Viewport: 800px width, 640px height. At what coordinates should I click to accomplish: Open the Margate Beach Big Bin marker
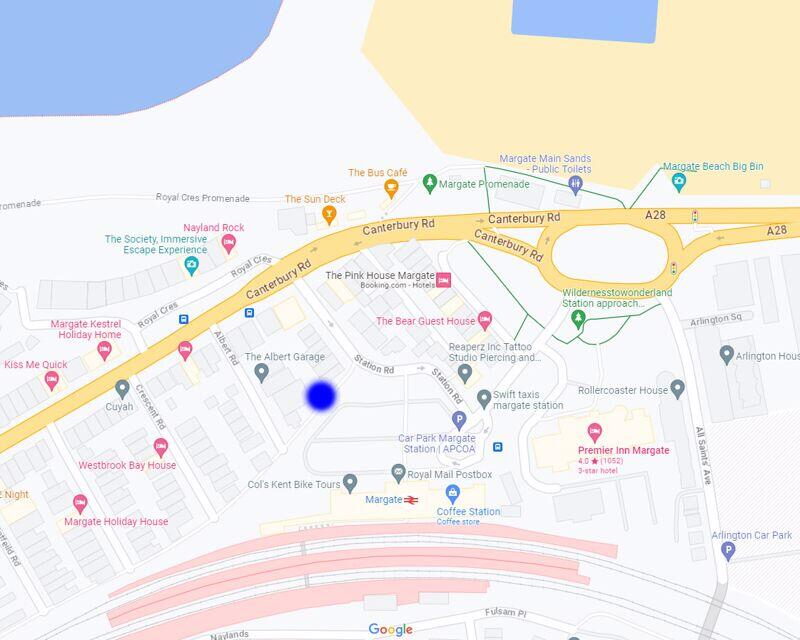coord(679,182)
